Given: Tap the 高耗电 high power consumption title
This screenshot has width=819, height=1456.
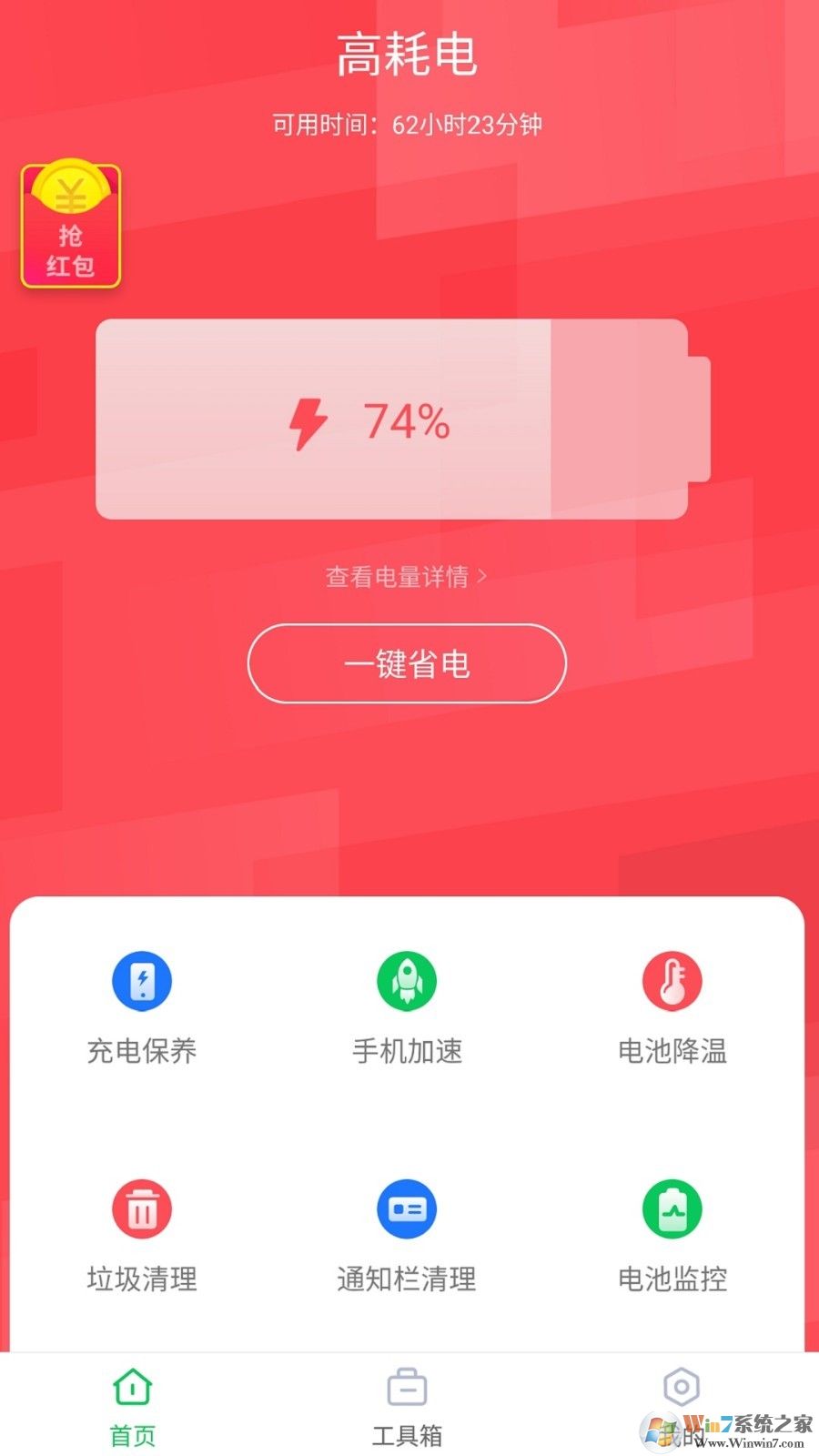Looking at the screenshot, I should 409,55.
